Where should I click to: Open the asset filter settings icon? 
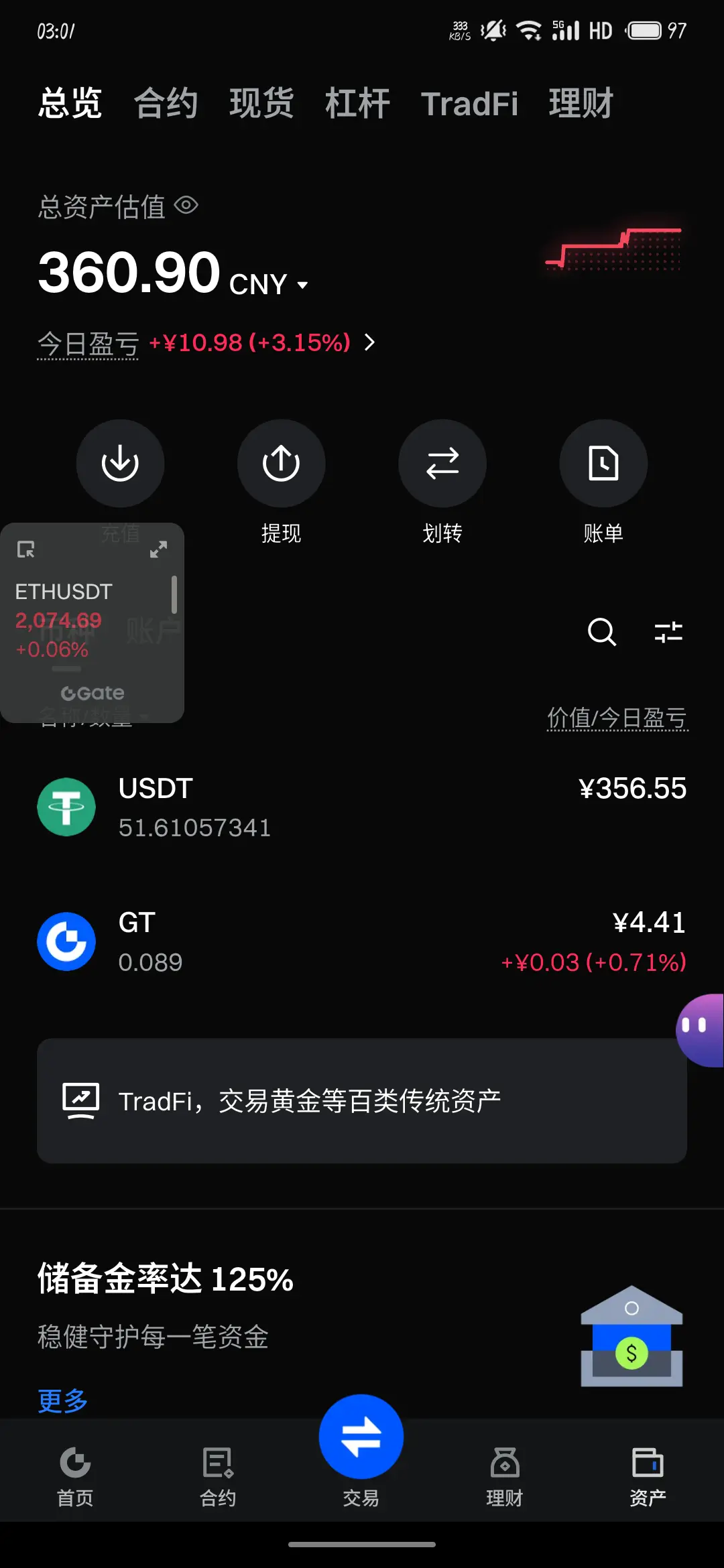[x=668, y=631]
